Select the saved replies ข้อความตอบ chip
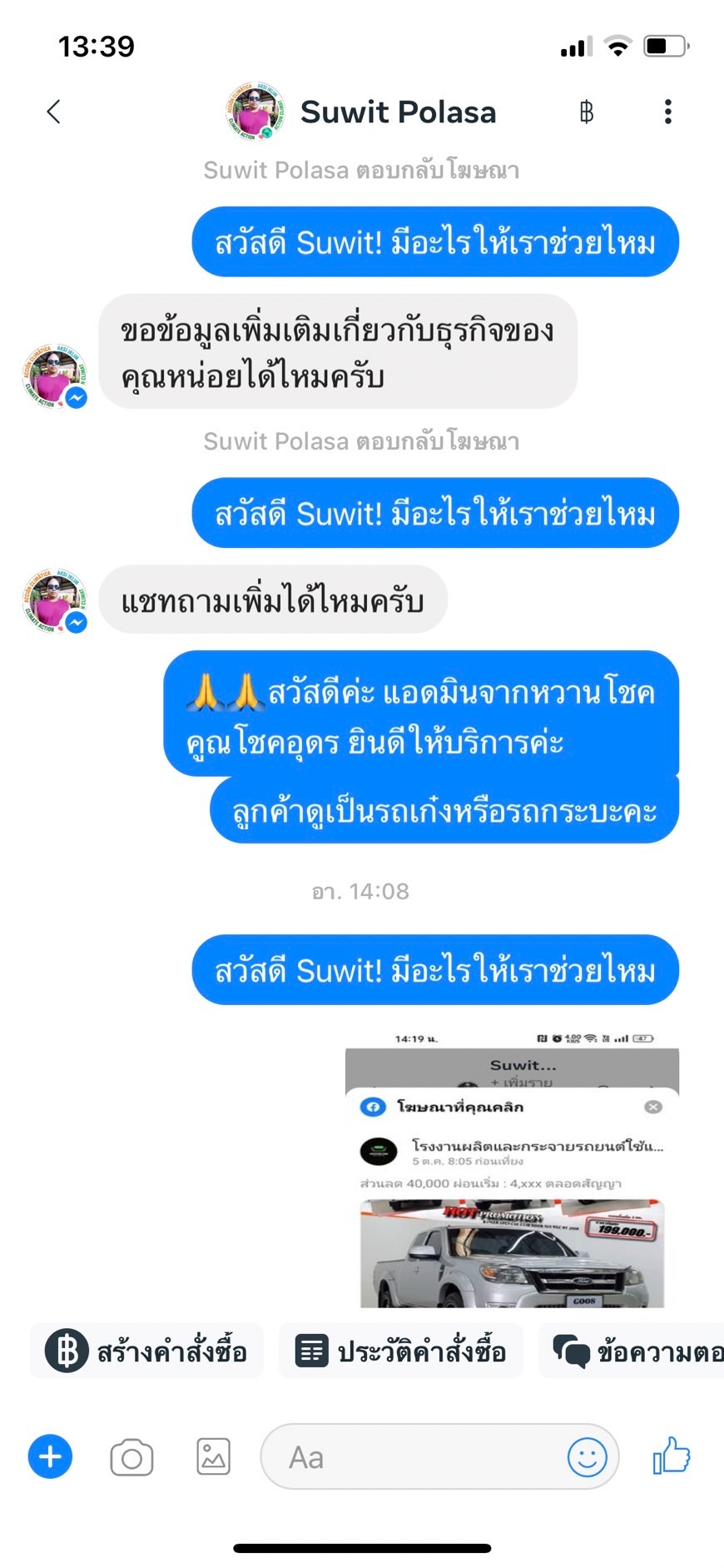This screenshot has height=1568, width=724. click(x=632, y=1350)
